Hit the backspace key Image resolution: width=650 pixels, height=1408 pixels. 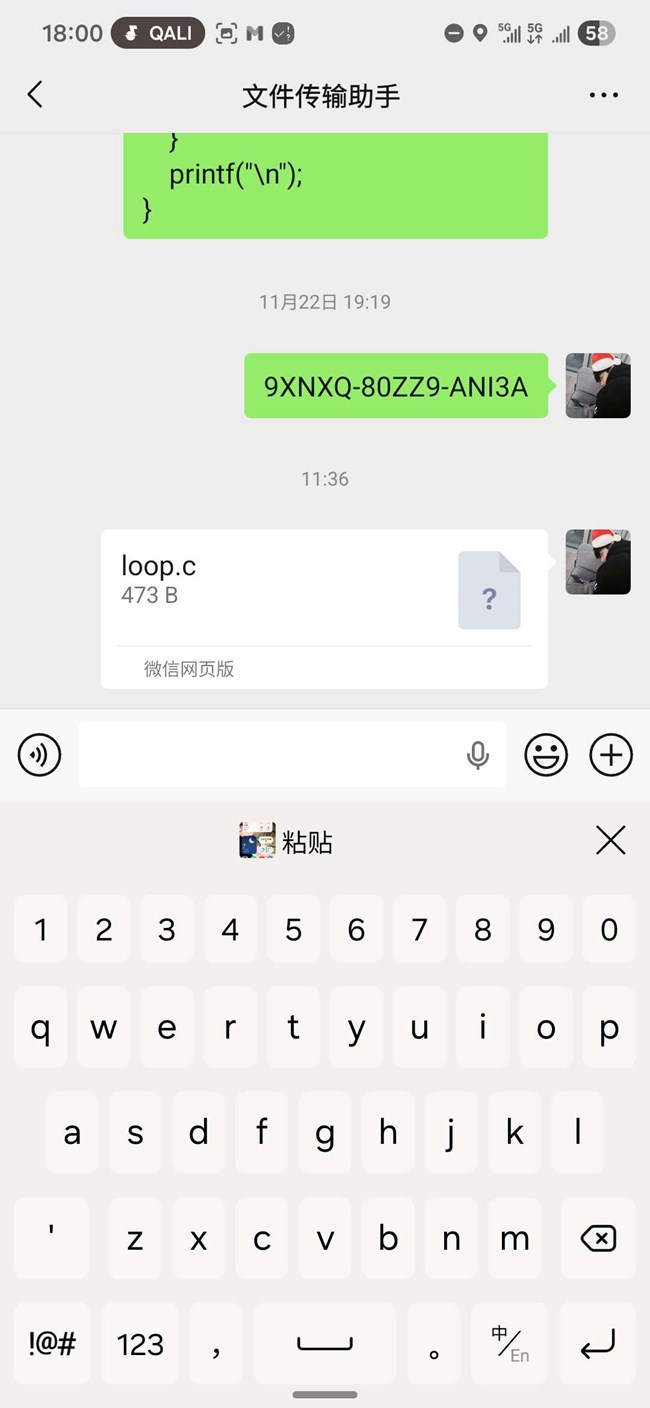click(x=597, y=1240)
